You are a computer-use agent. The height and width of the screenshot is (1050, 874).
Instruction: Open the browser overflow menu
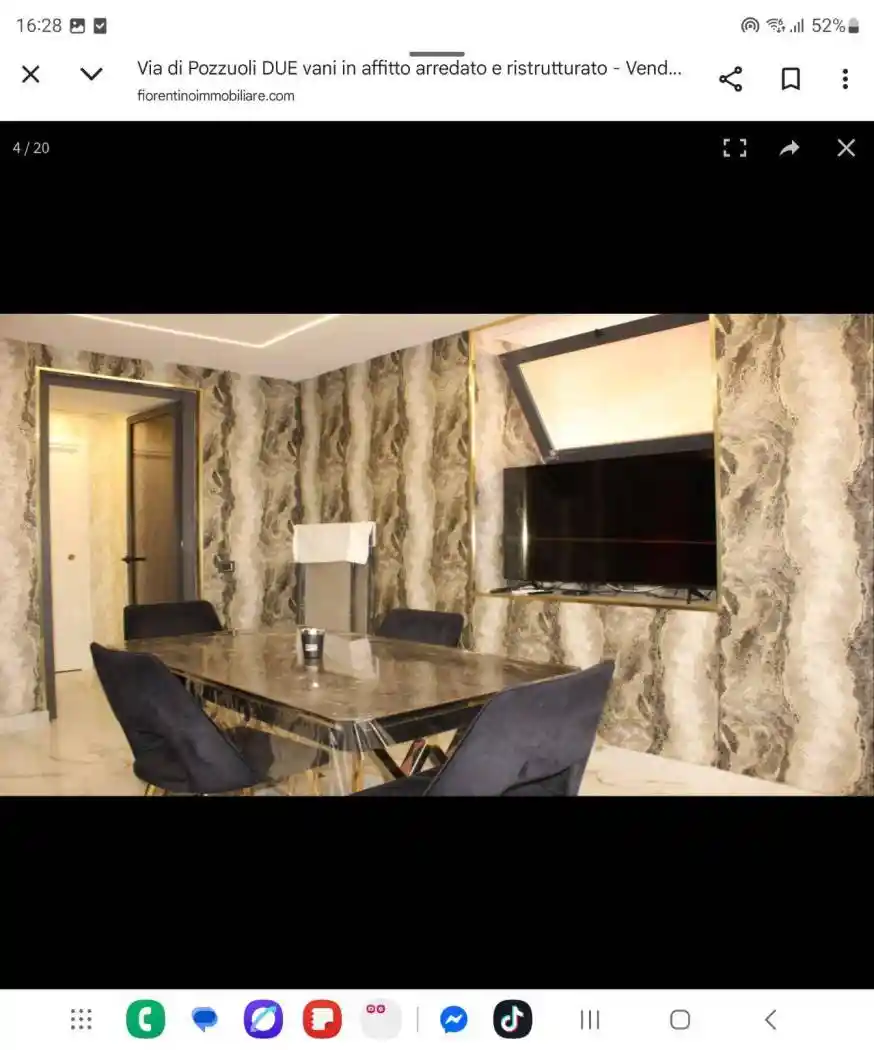845,79
